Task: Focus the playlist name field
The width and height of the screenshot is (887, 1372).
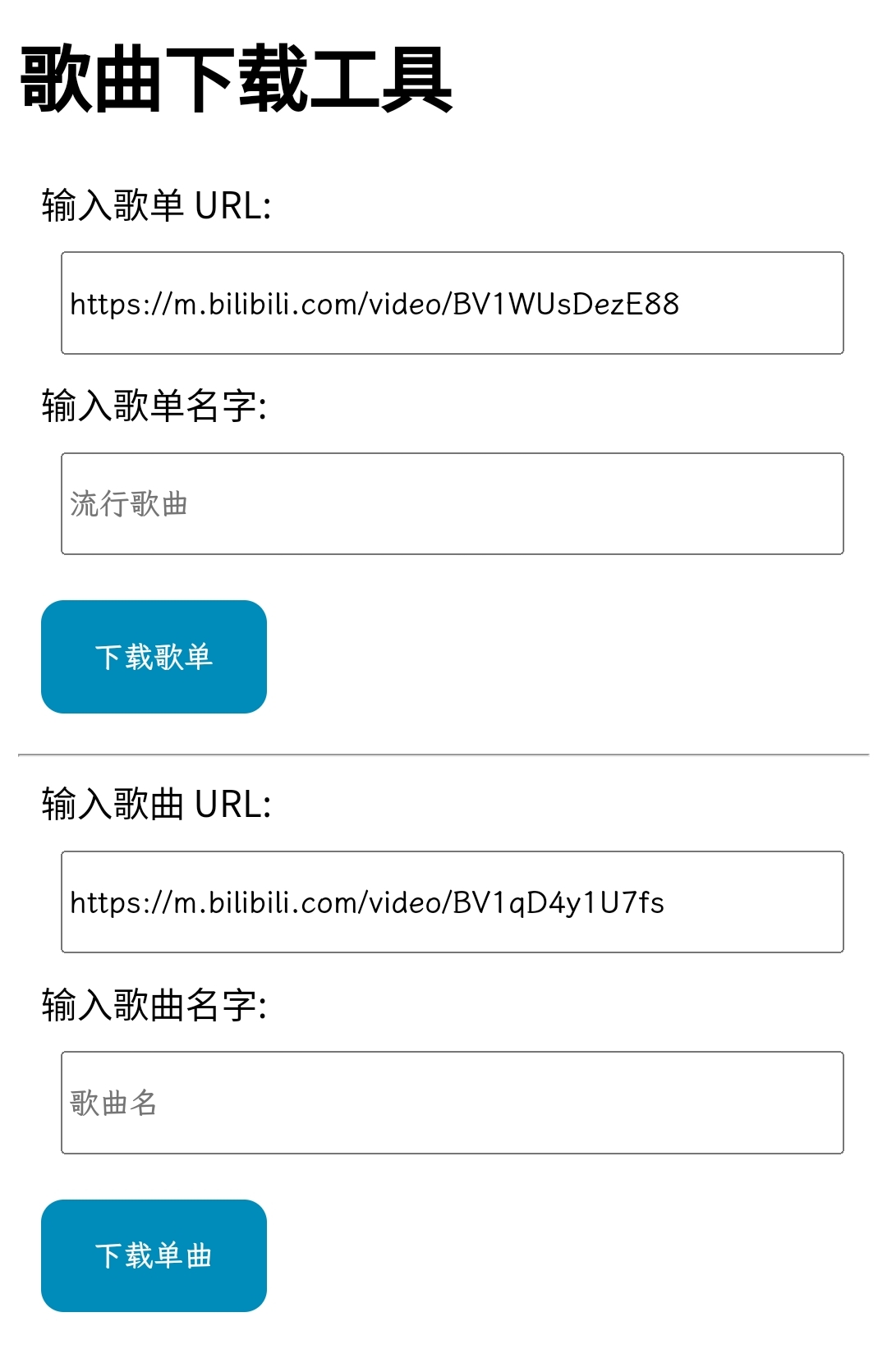Action: [452, 503]
